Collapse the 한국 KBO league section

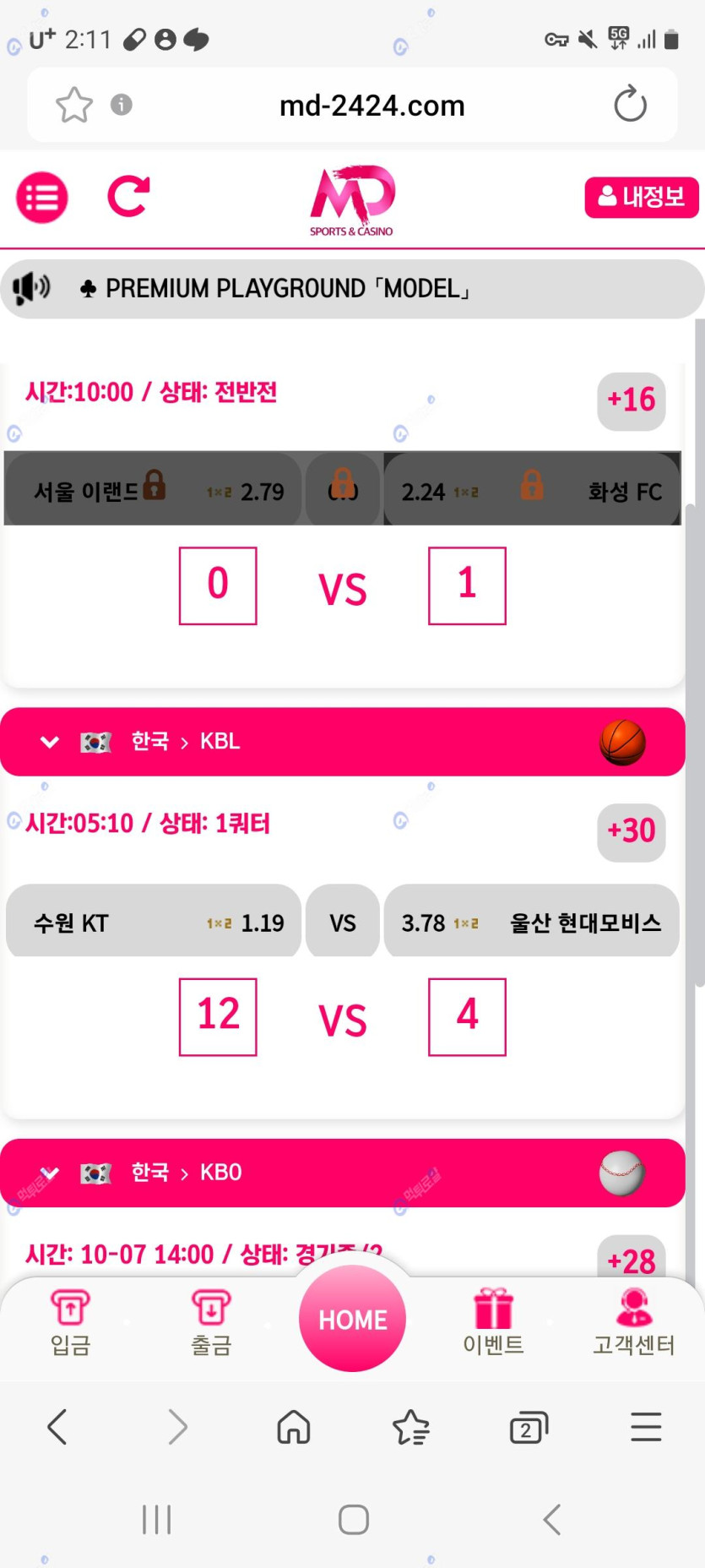(x=50, y=1173)
